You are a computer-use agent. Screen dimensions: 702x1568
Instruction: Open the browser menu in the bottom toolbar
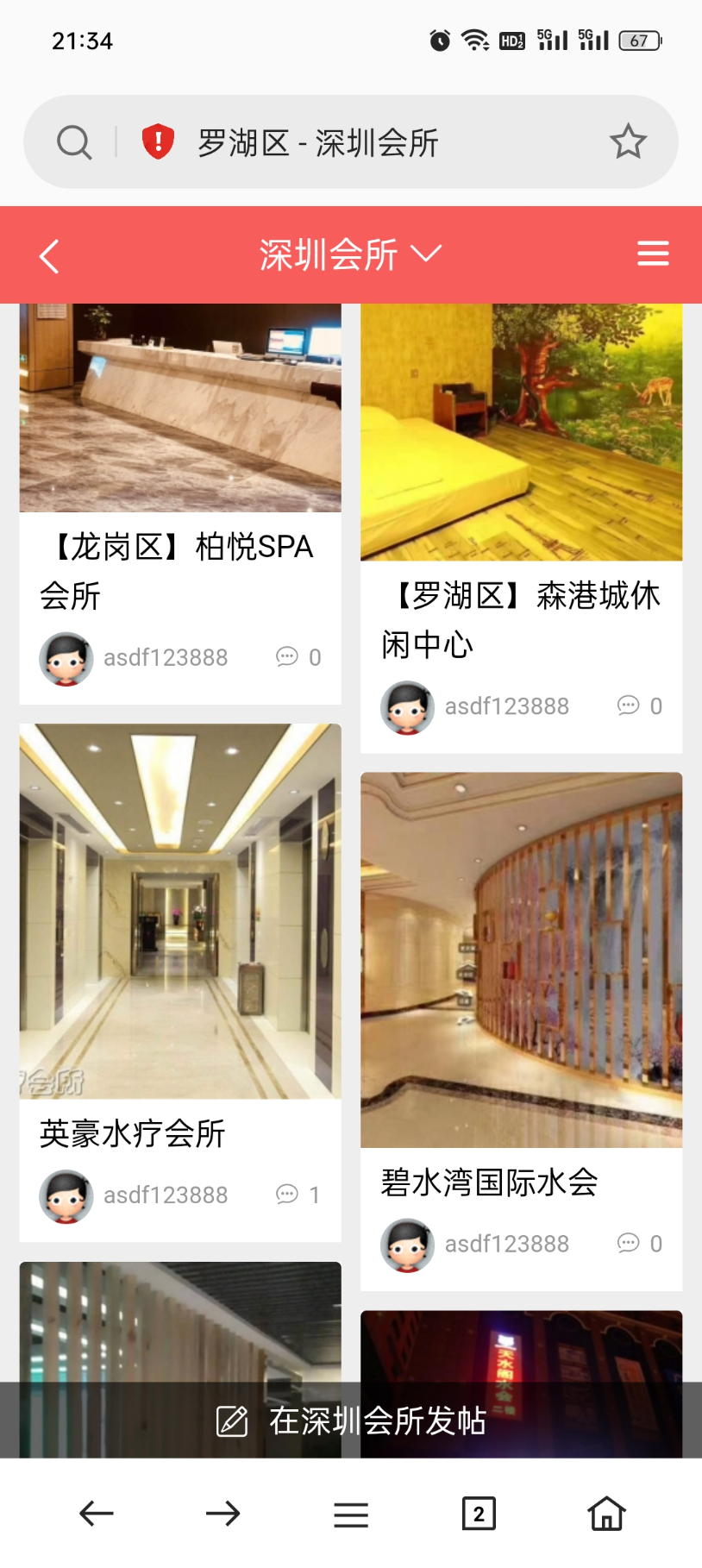351,1514
